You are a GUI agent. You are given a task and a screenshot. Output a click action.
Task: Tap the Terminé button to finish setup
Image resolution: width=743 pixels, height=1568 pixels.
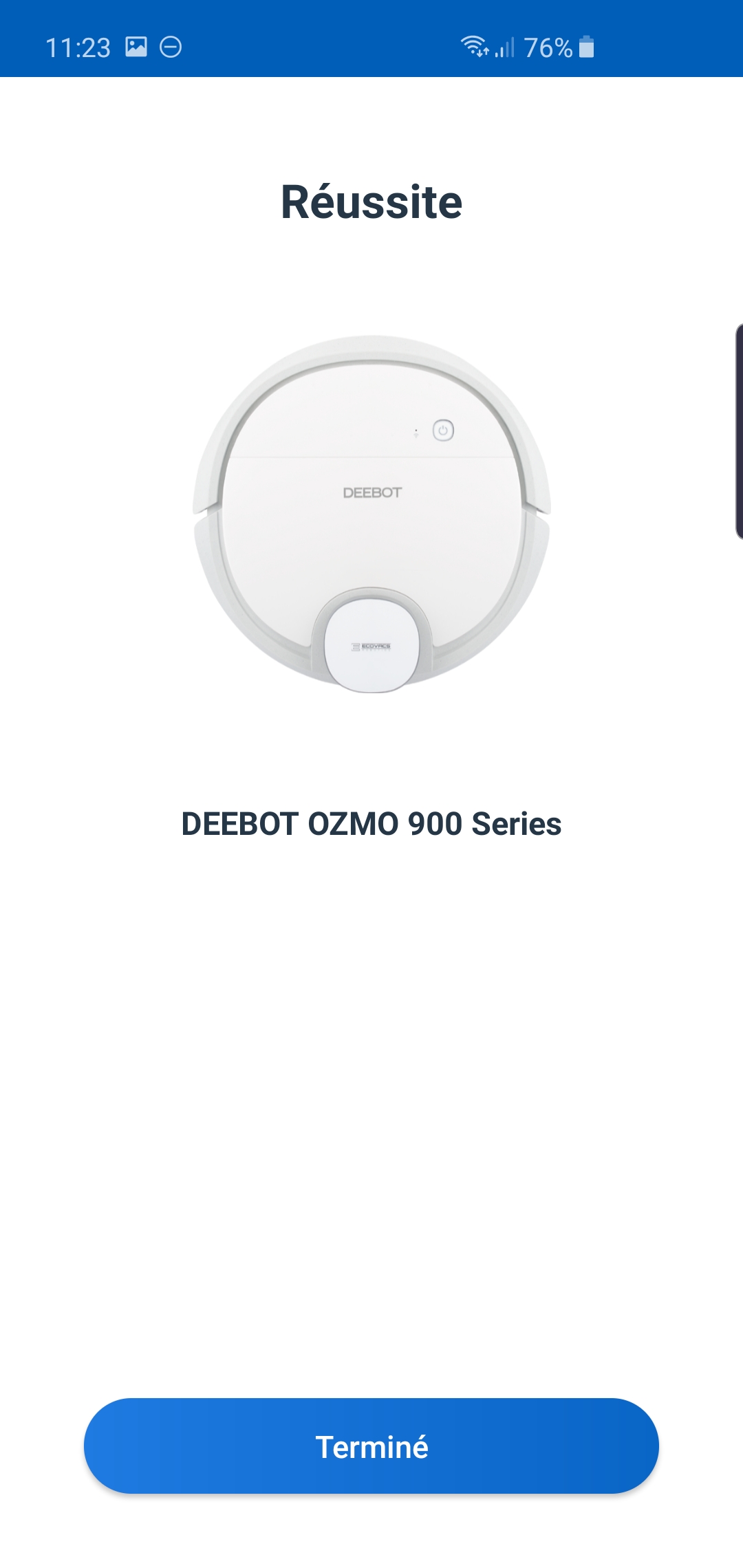[x=371, y=1446]
